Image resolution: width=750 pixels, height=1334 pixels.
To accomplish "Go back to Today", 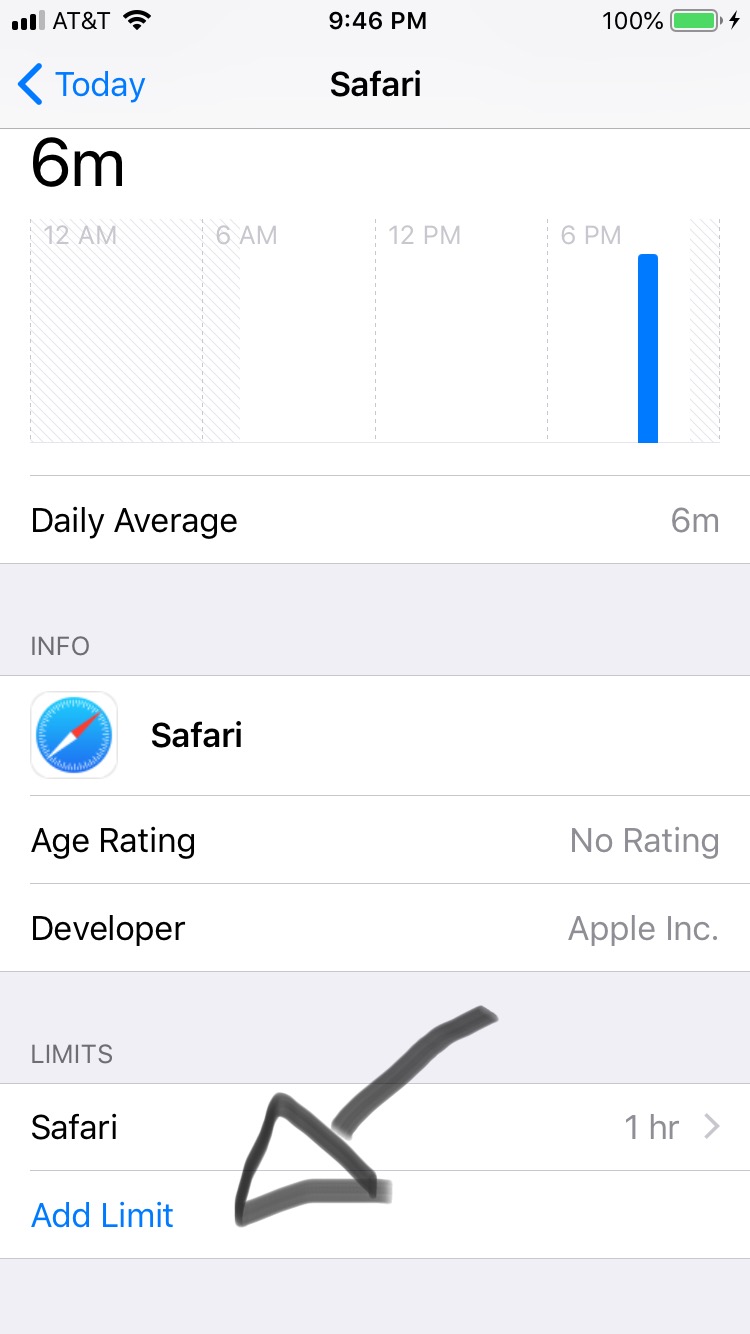I will coord(82,85).
